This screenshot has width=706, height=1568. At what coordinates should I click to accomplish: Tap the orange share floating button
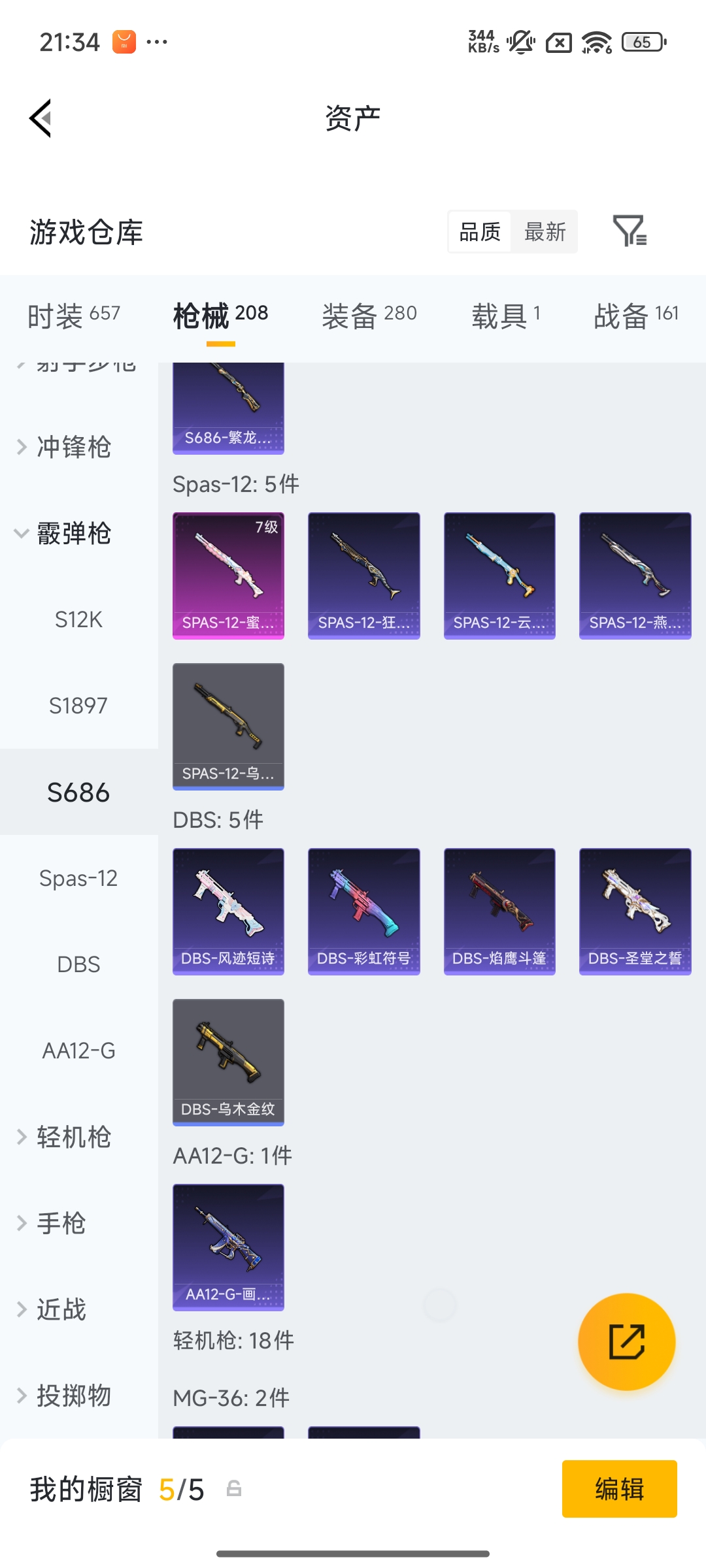626,1341
